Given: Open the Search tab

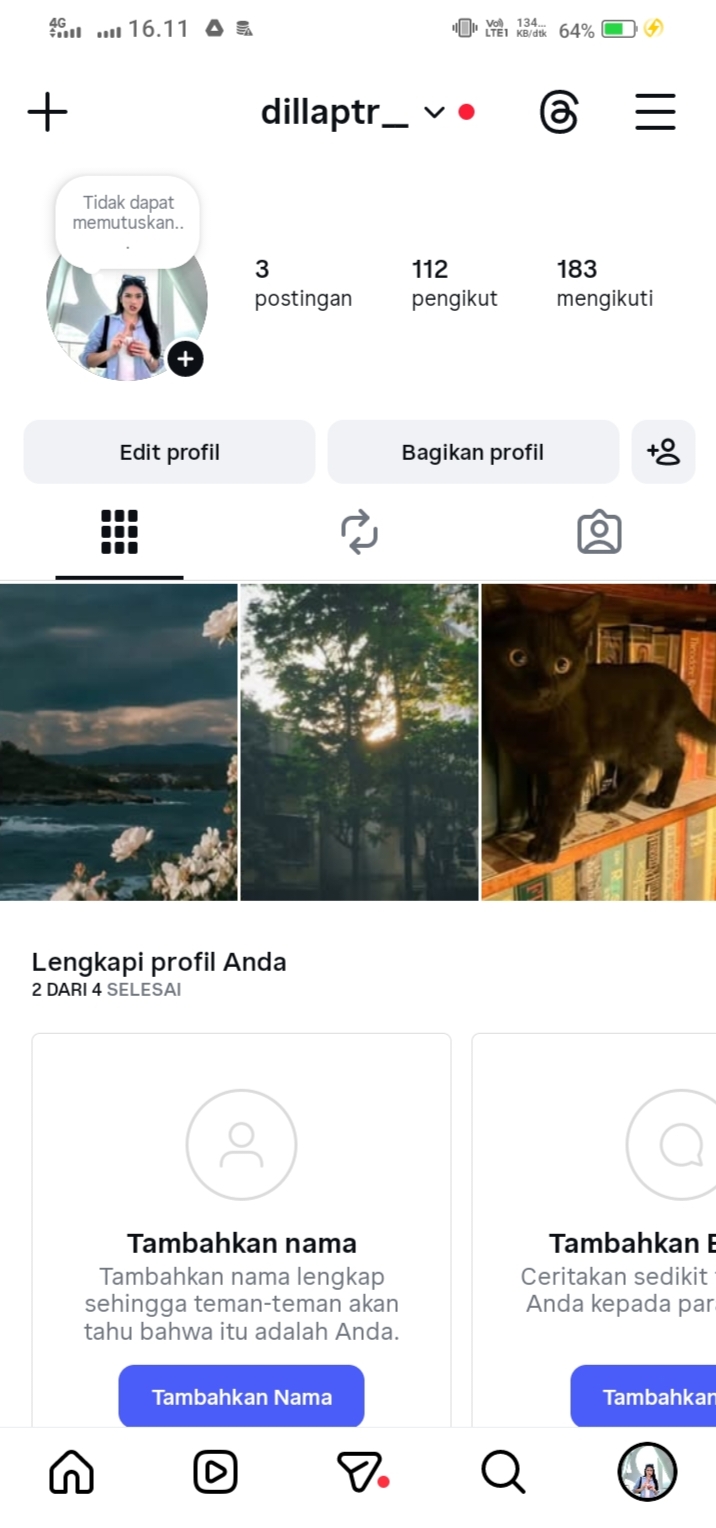Looking at the screenshot, I should point(502,1471).
